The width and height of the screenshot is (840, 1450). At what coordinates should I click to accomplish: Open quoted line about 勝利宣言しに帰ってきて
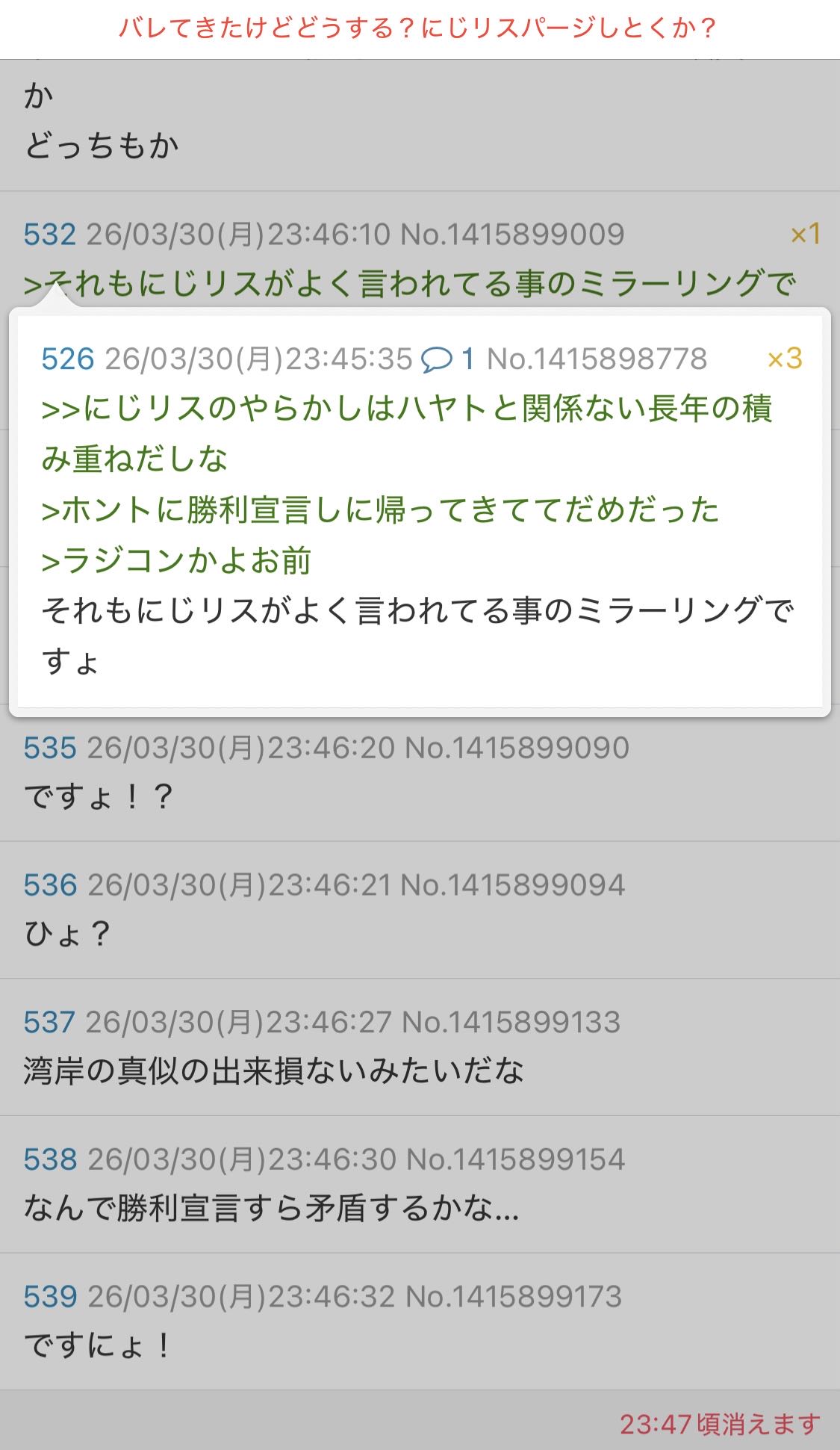(x=379, y=511)
